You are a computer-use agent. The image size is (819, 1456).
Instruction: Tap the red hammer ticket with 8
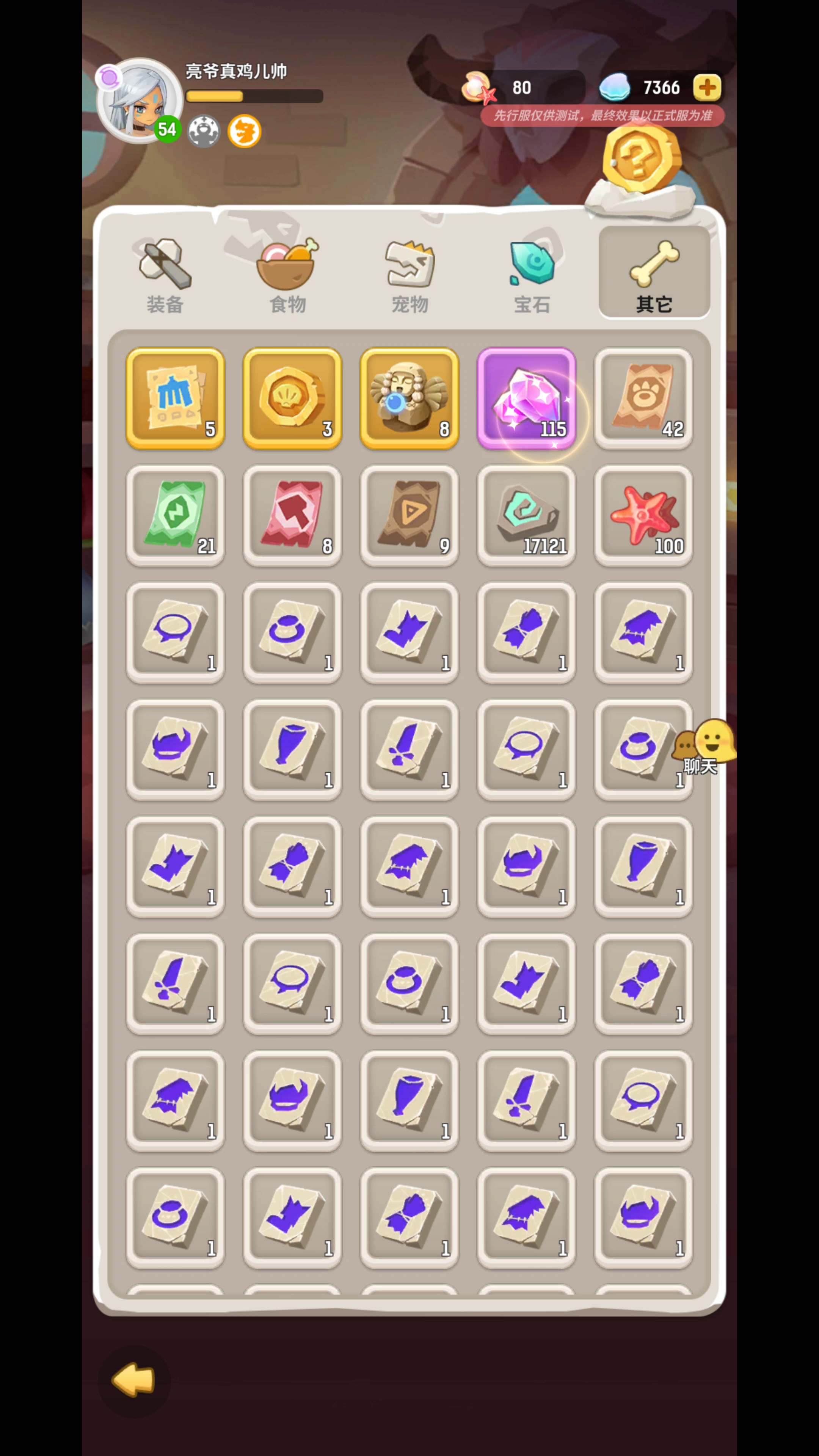[x=292, y=516]
